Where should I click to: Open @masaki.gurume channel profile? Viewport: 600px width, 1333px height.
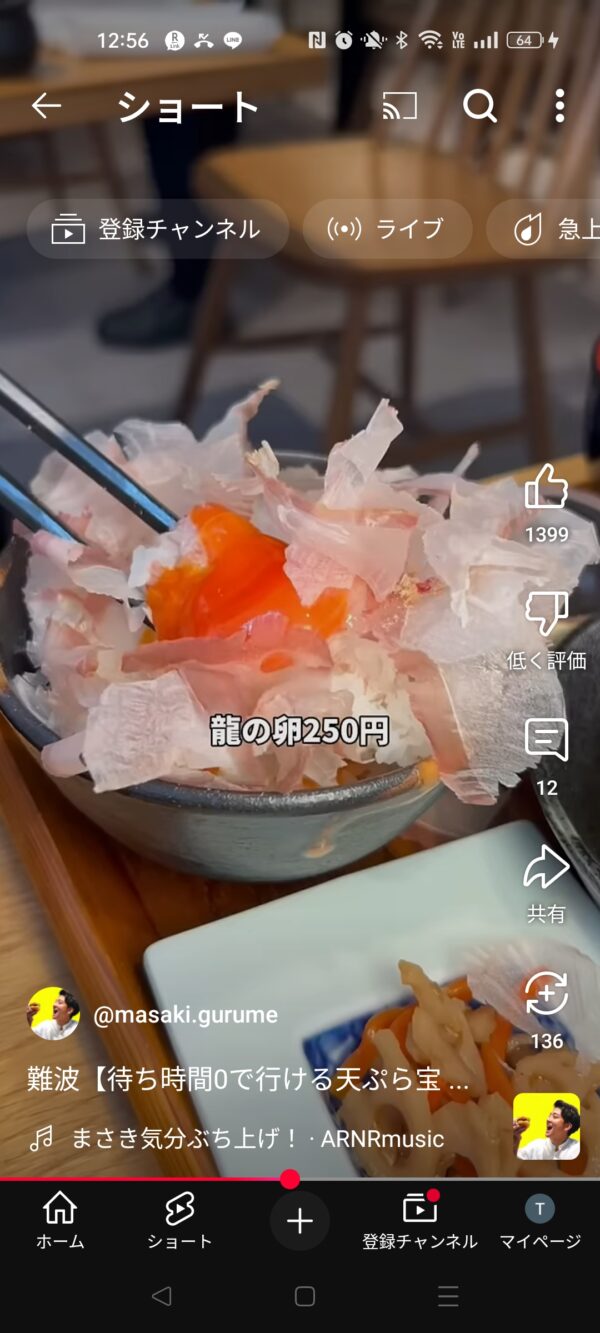click(x=184, y=1015)
